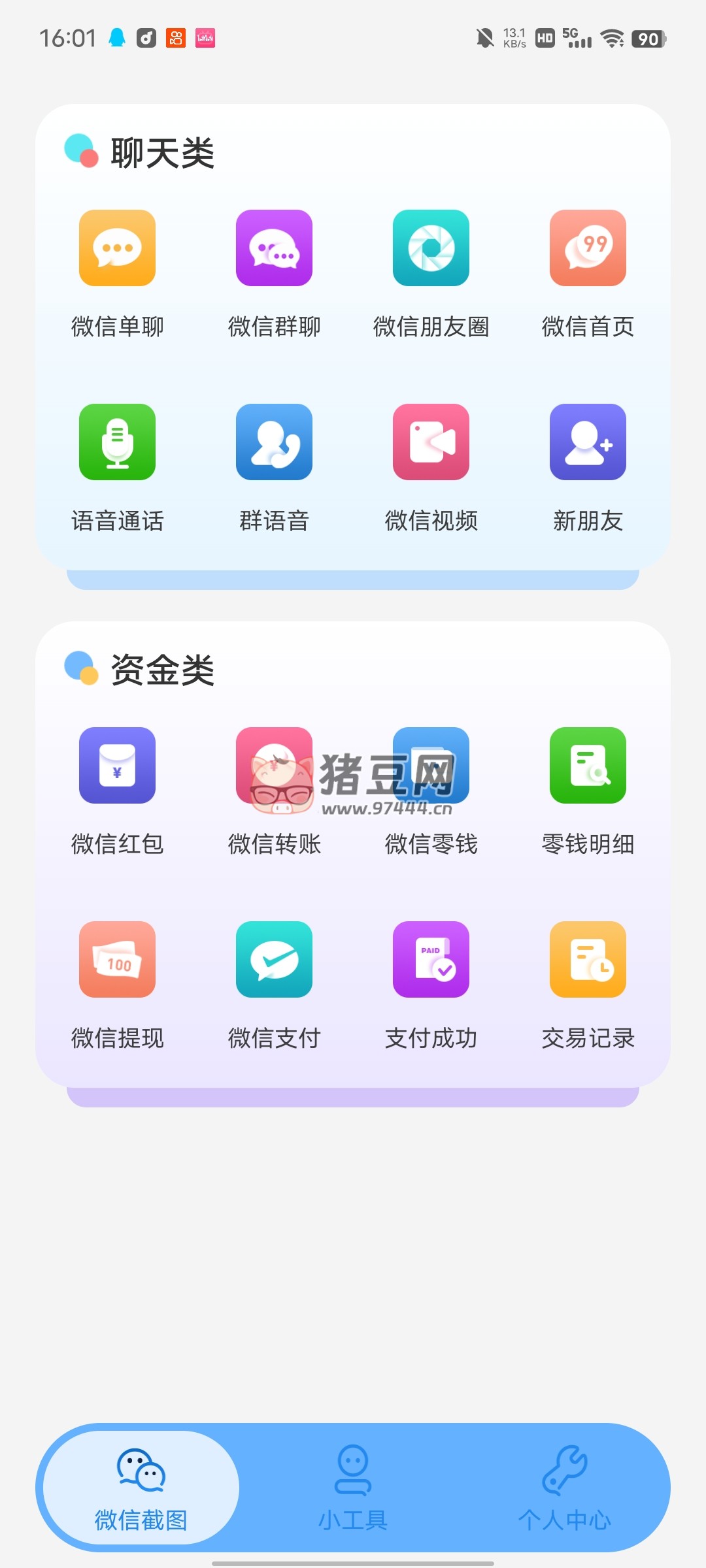Open 微信朋友圈 screenshot generator
The image size is (706, 1568).
[x=431, y=248]
